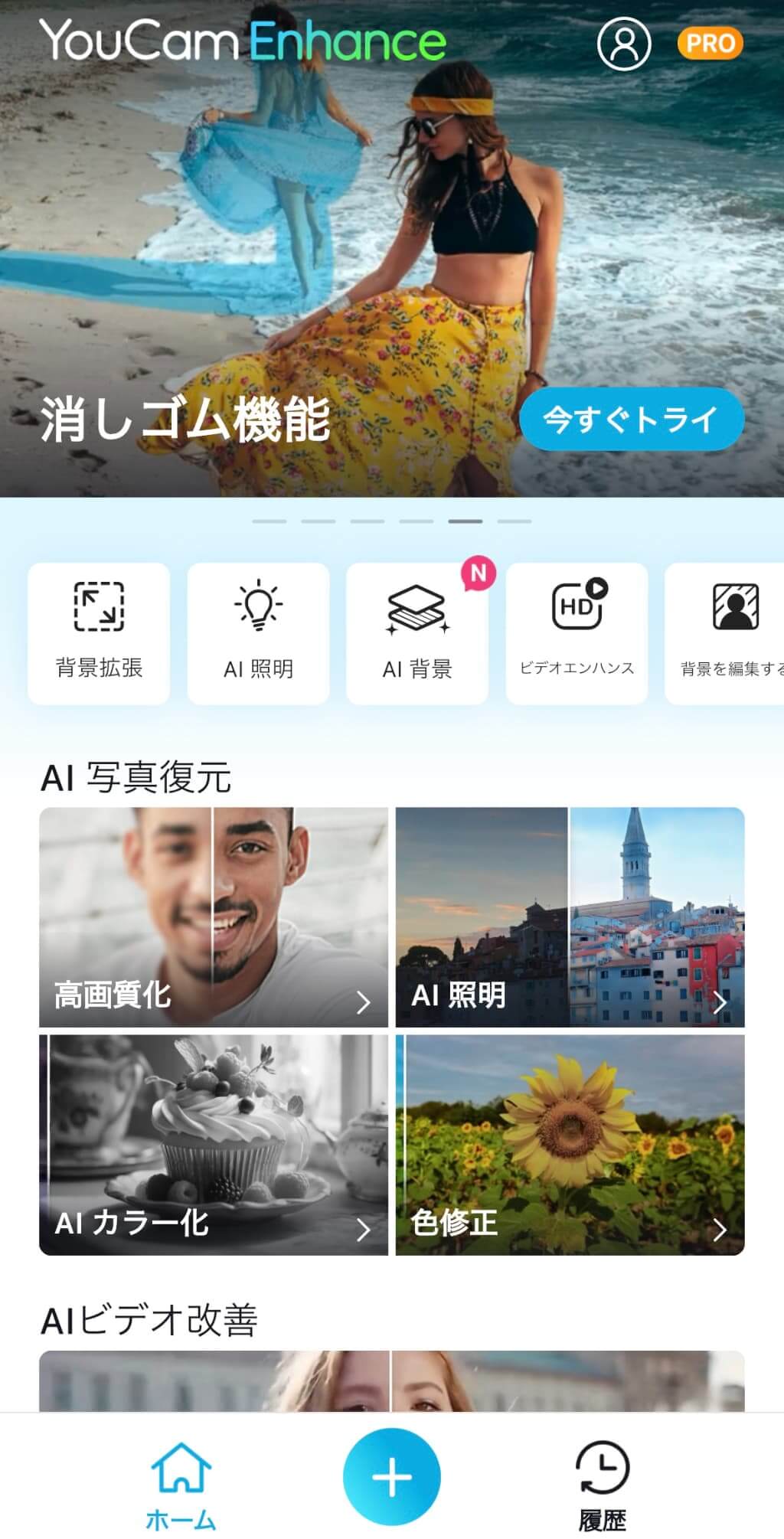Select the AI 背景 tool
The width and height of the screenshot is (784, 1539).
[417, 633]
